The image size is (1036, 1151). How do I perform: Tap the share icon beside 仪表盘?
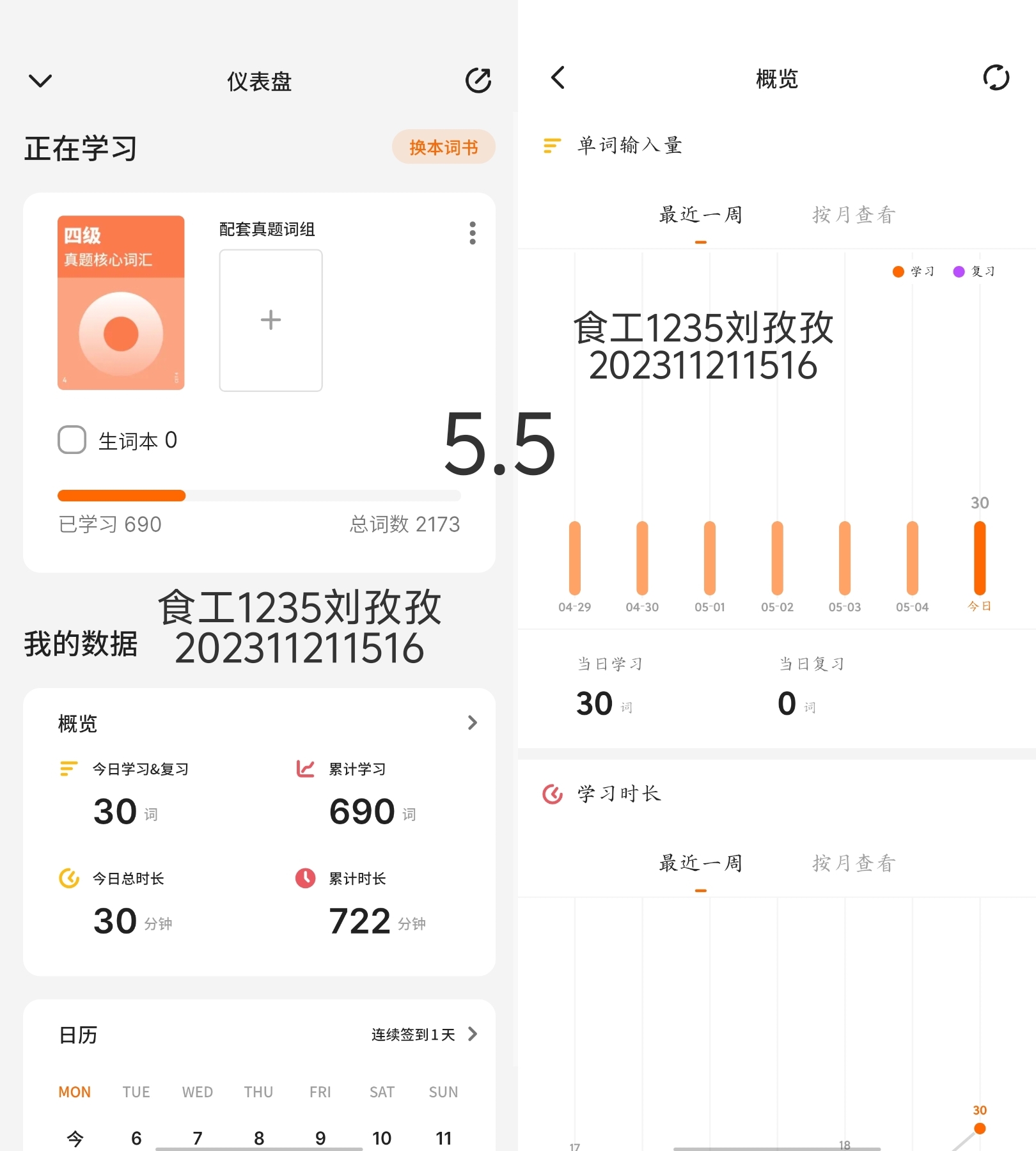coord(478,81)
